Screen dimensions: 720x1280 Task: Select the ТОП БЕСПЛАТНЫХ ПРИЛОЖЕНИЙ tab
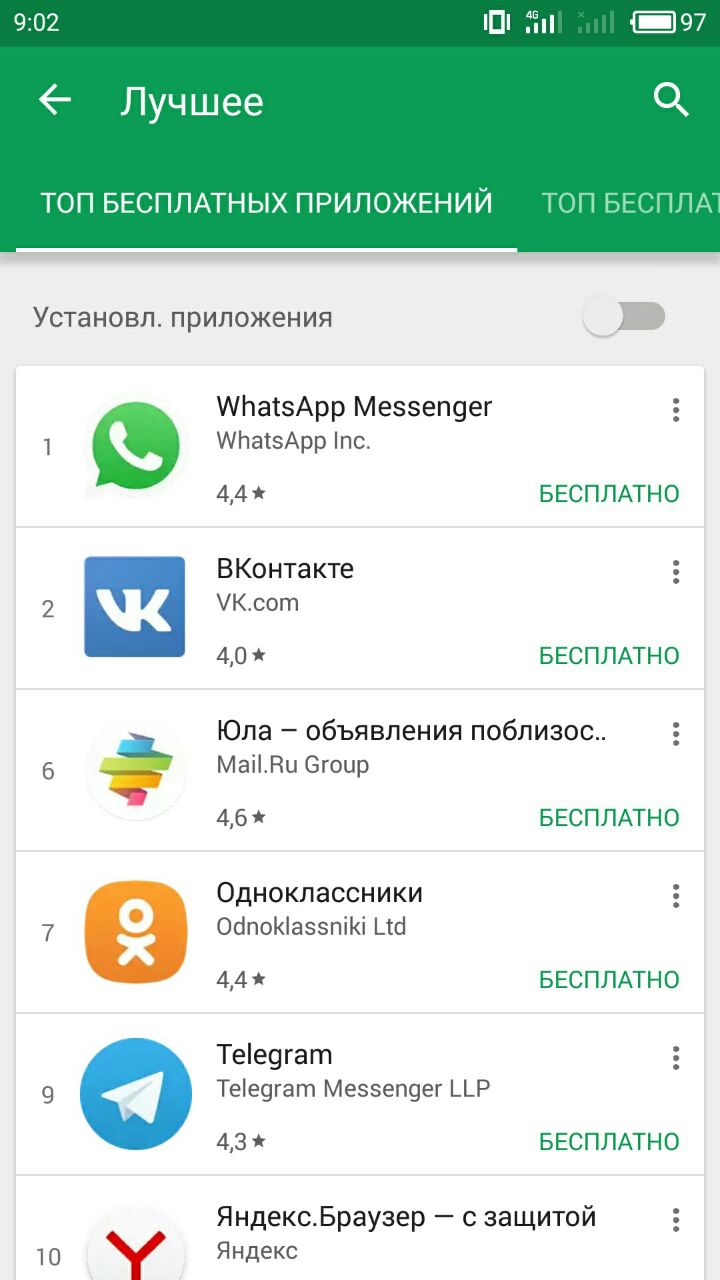point(266,203)
